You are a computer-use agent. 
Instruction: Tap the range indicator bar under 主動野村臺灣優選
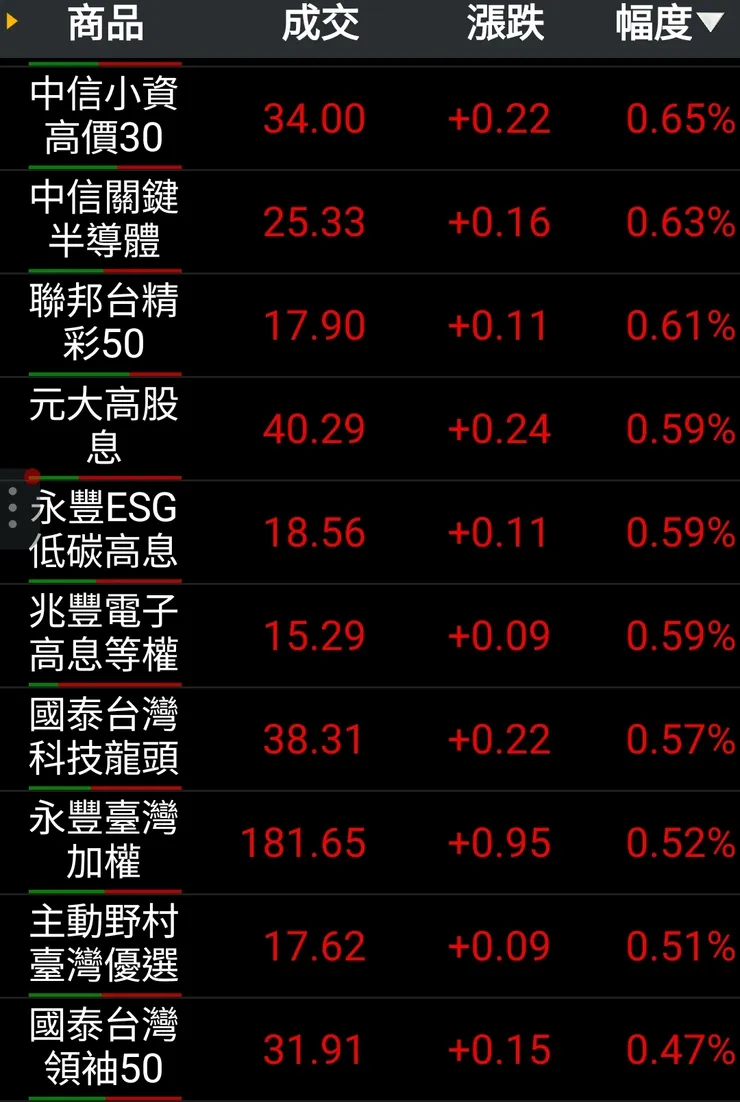point(104,993)
